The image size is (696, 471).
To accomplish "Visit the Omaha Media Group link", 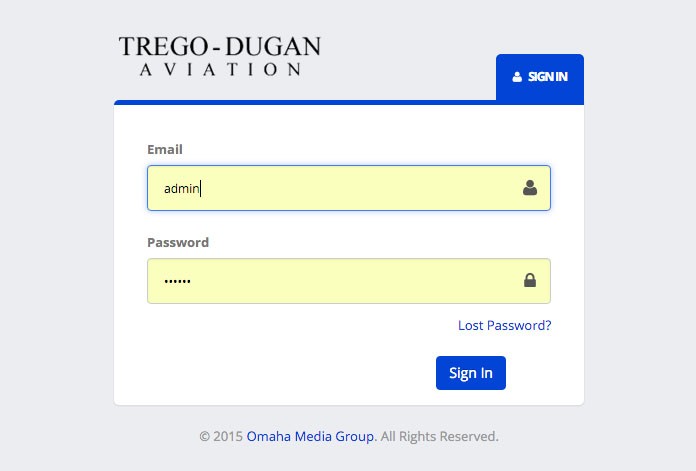I will [x=310, y=437].
